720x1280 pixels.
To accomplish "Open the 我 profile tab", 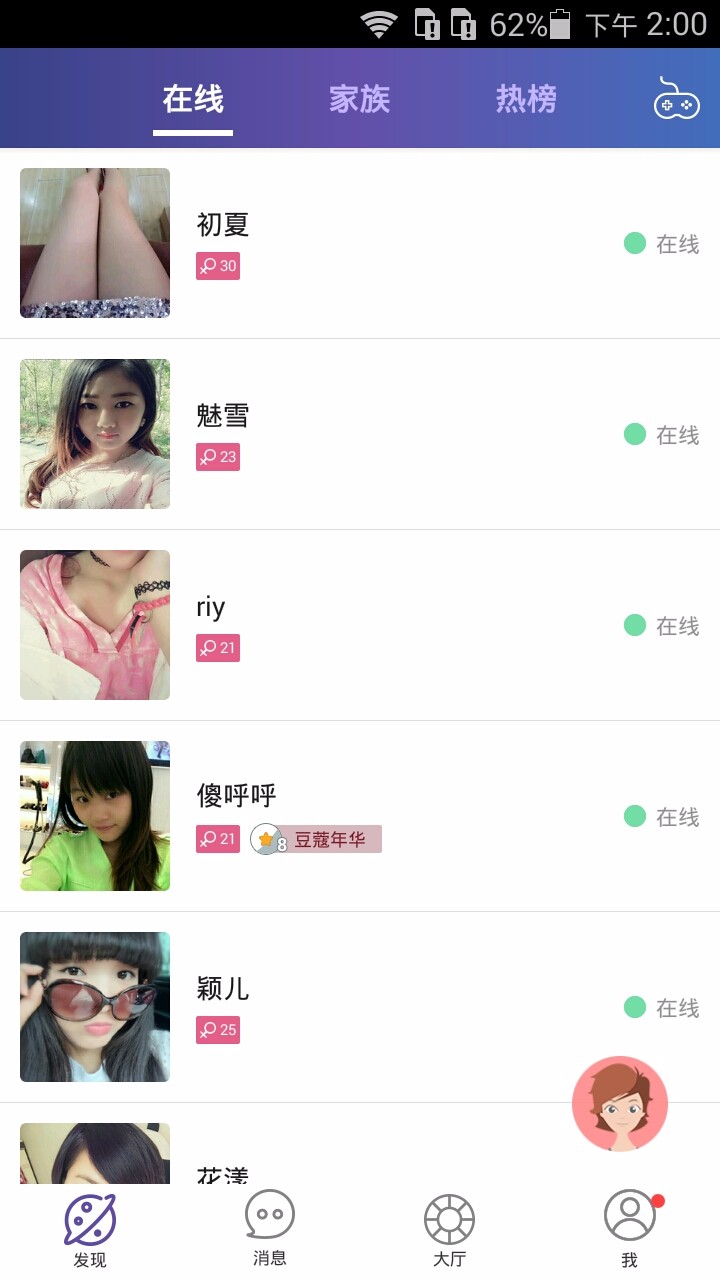I will click(x=630, y=1229).
